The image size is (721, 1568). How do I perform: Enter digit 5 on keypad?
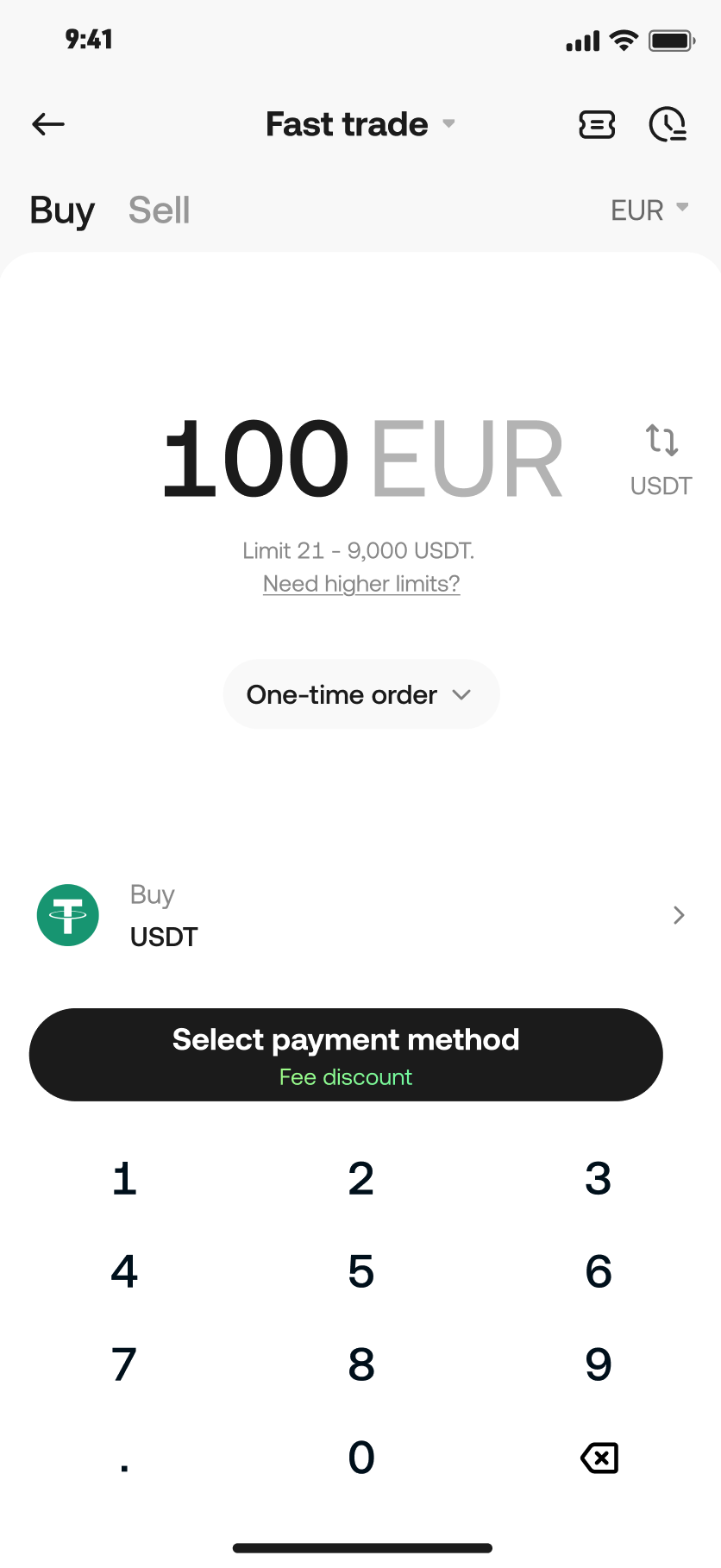(361, 1271)
